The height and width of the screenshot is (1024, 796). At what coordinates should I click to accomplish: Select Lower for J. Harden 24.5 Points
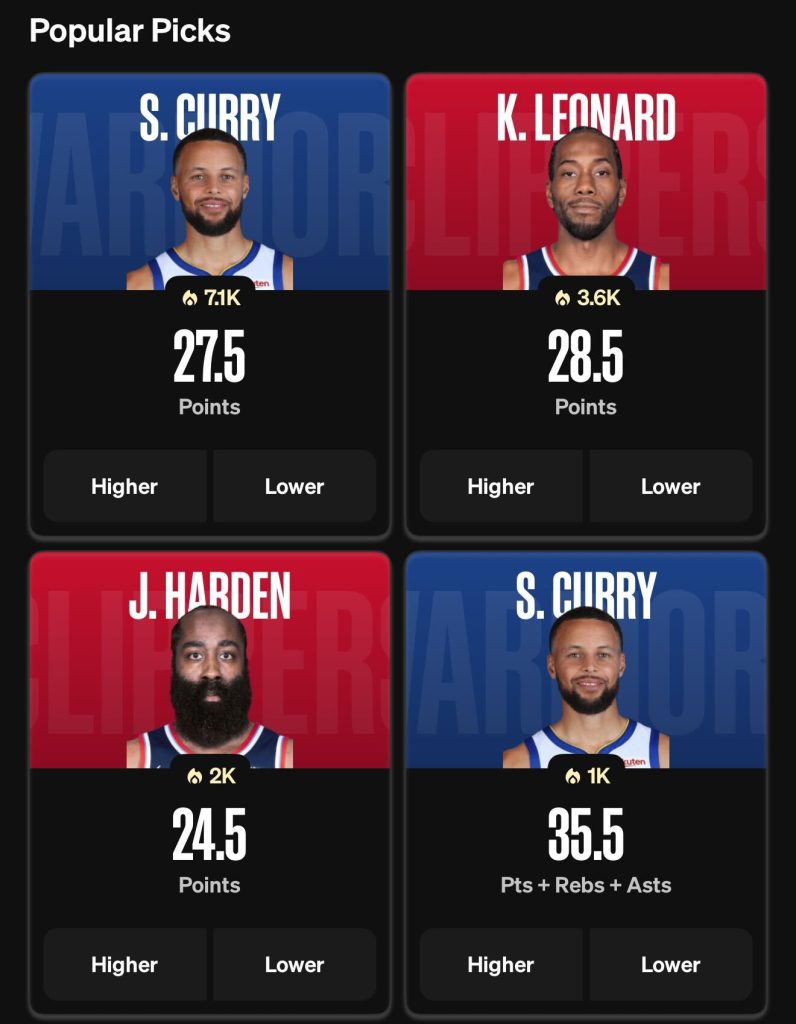tap(294, 965)
